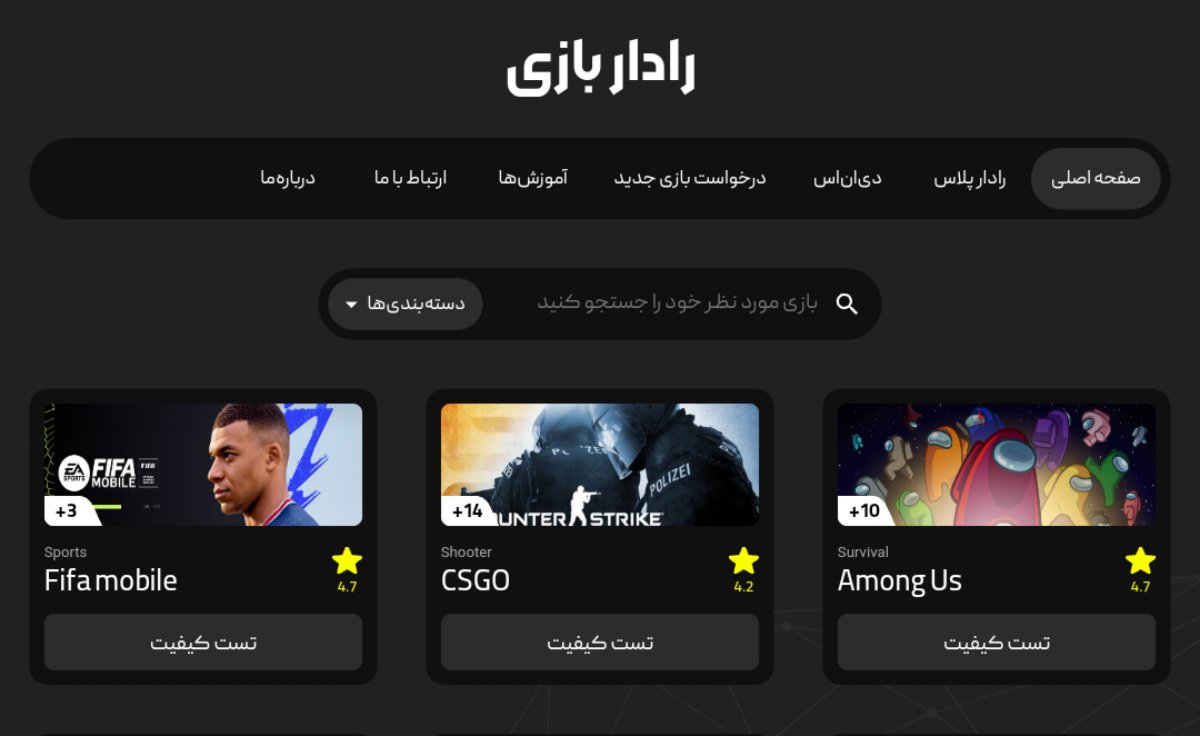This screenshot has height=736, width=1200.
Task: Open the Among Us game image
Action: [996, 464]
